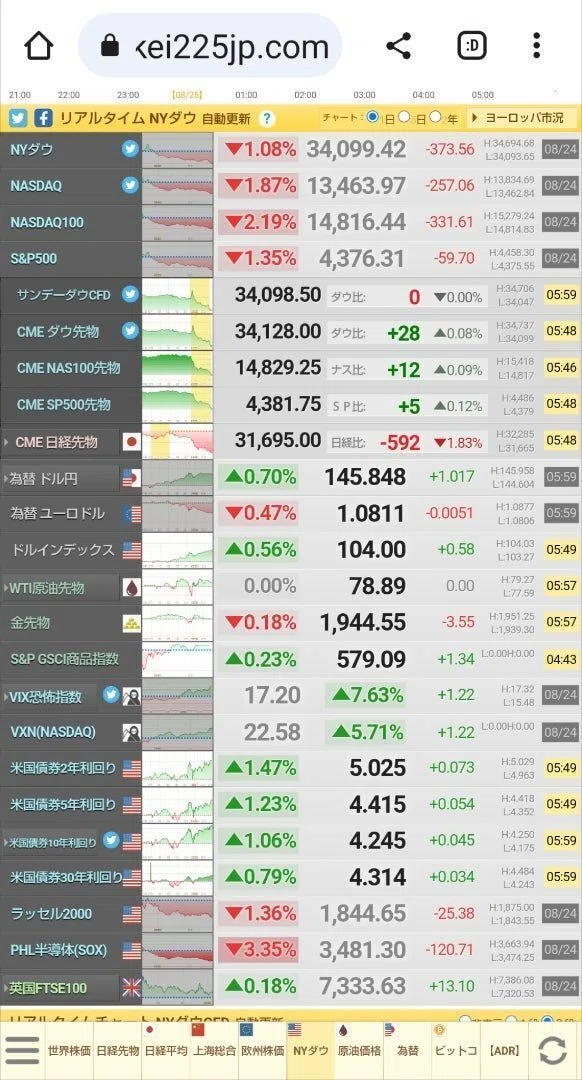582x1080 pixels.
Task: Refresh data with the reload icon
Action: tap(552, 1051)
